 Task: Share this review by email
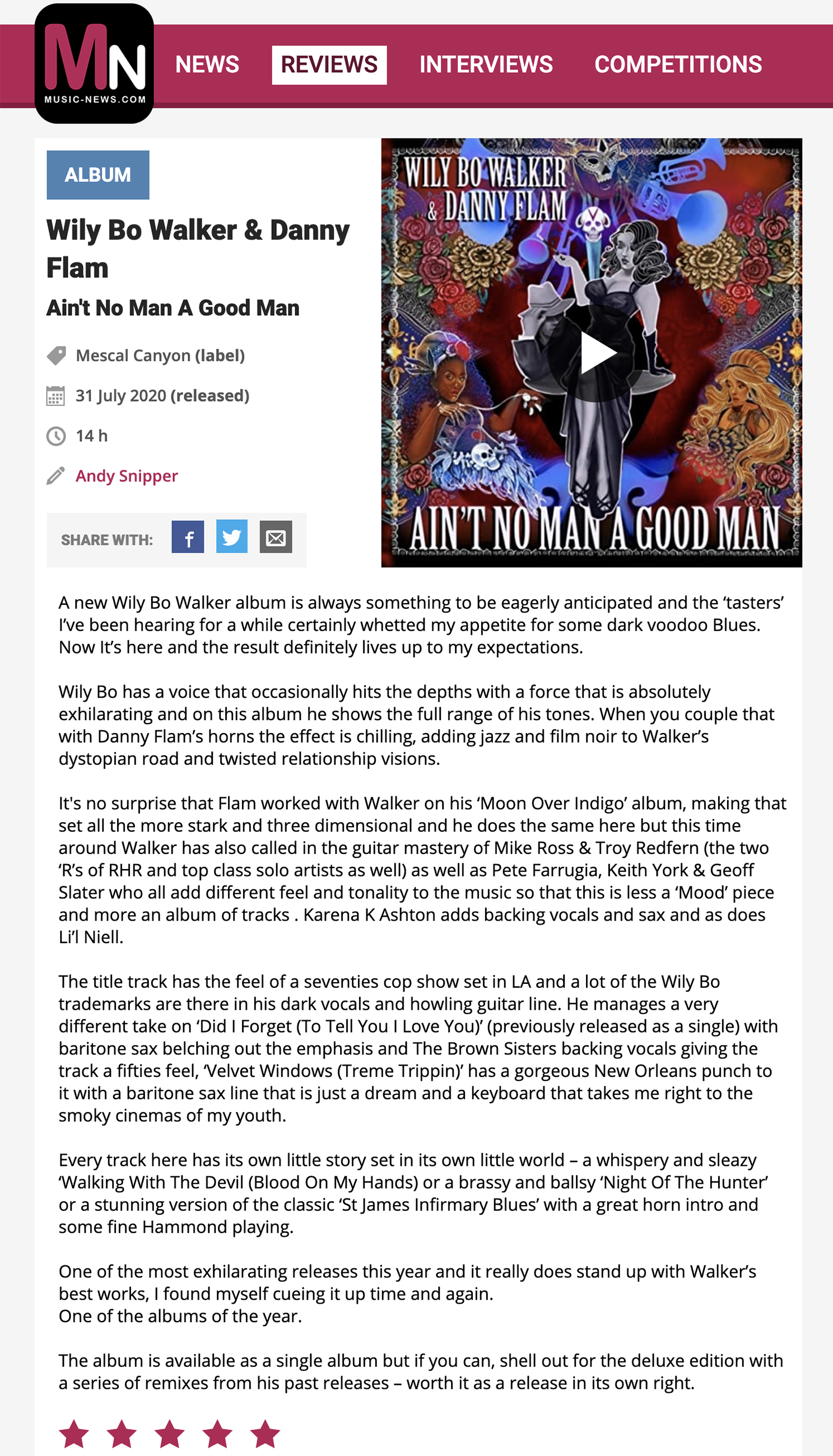coord(276,537)
